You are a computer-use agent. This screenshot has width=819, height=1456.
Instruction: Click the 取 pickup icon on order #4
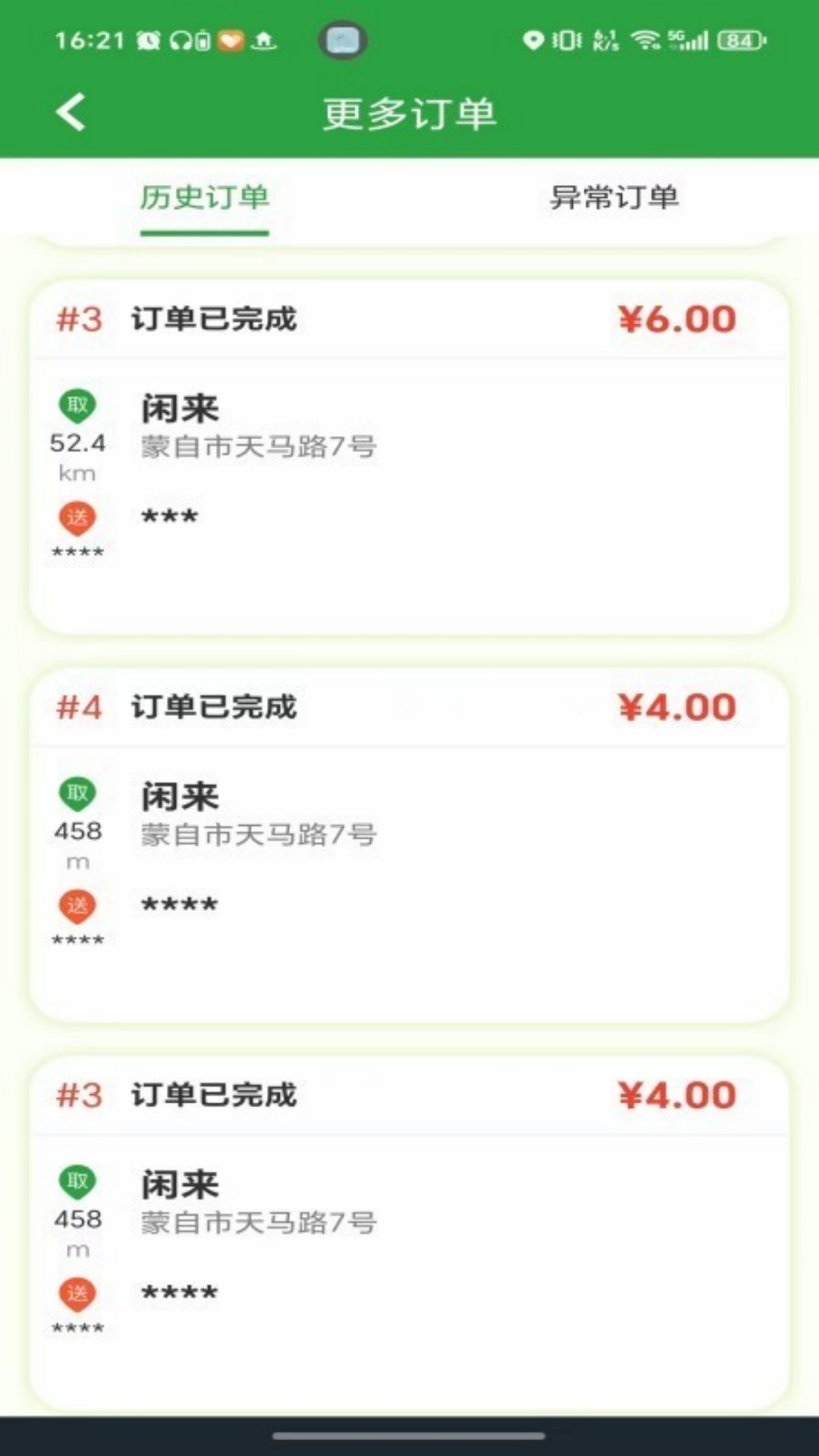tap(79, 795)
